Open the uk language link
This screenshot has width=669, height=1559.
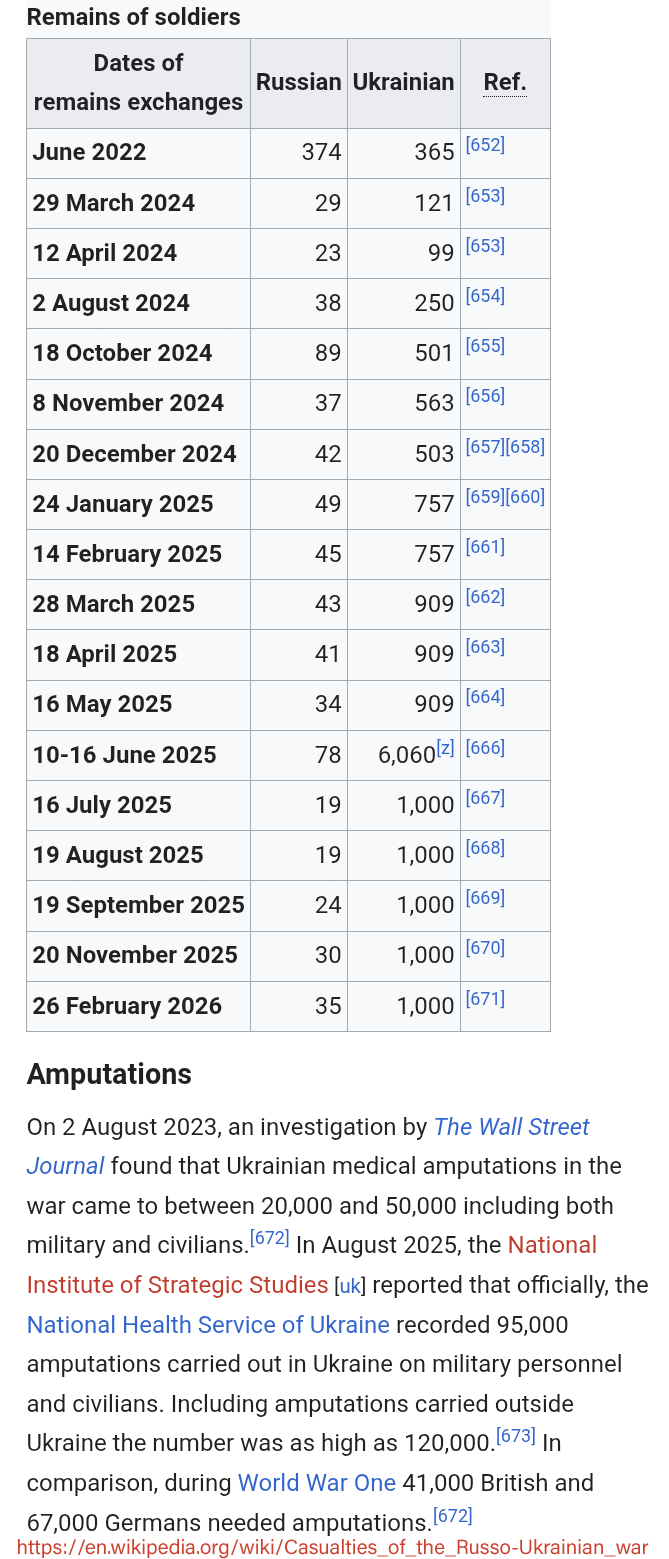[350, 1286]
